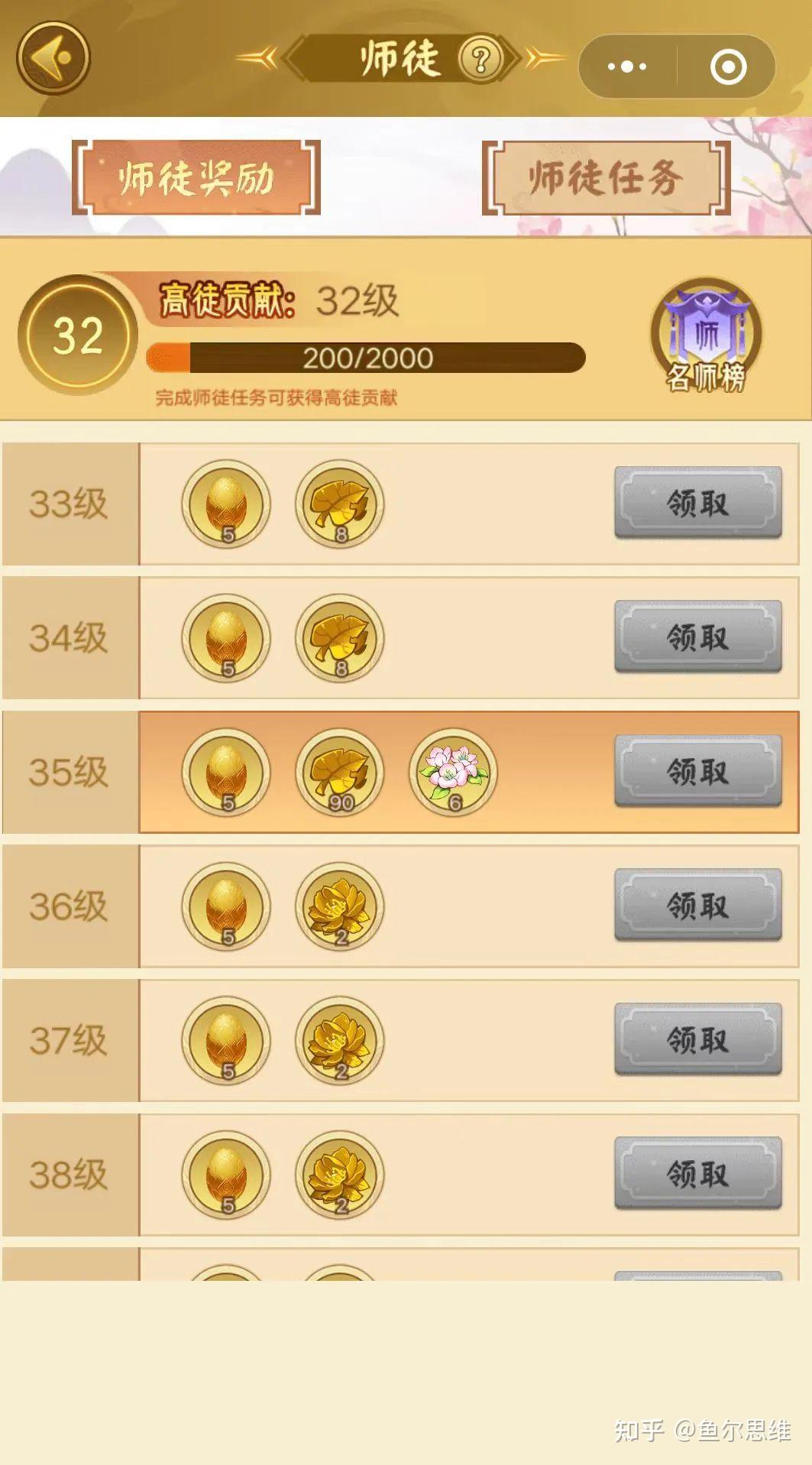Screen dimensions: 812x1465
Task: Go back using the golden arrow button
Action: coord(53,57)
